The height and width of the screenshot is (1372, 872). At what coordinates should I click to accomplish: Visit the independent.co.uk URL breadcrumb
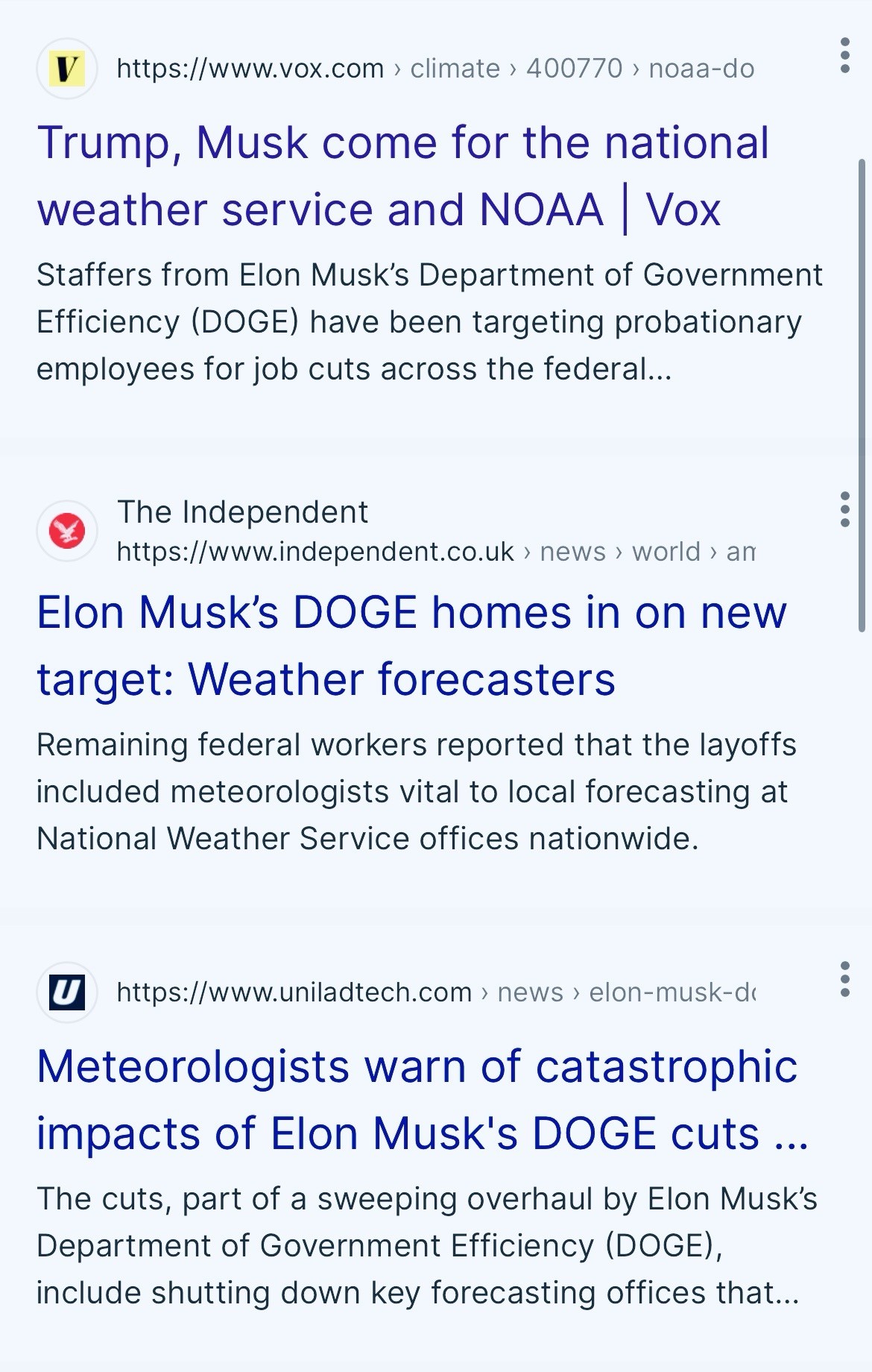click(x=435, y=552)
